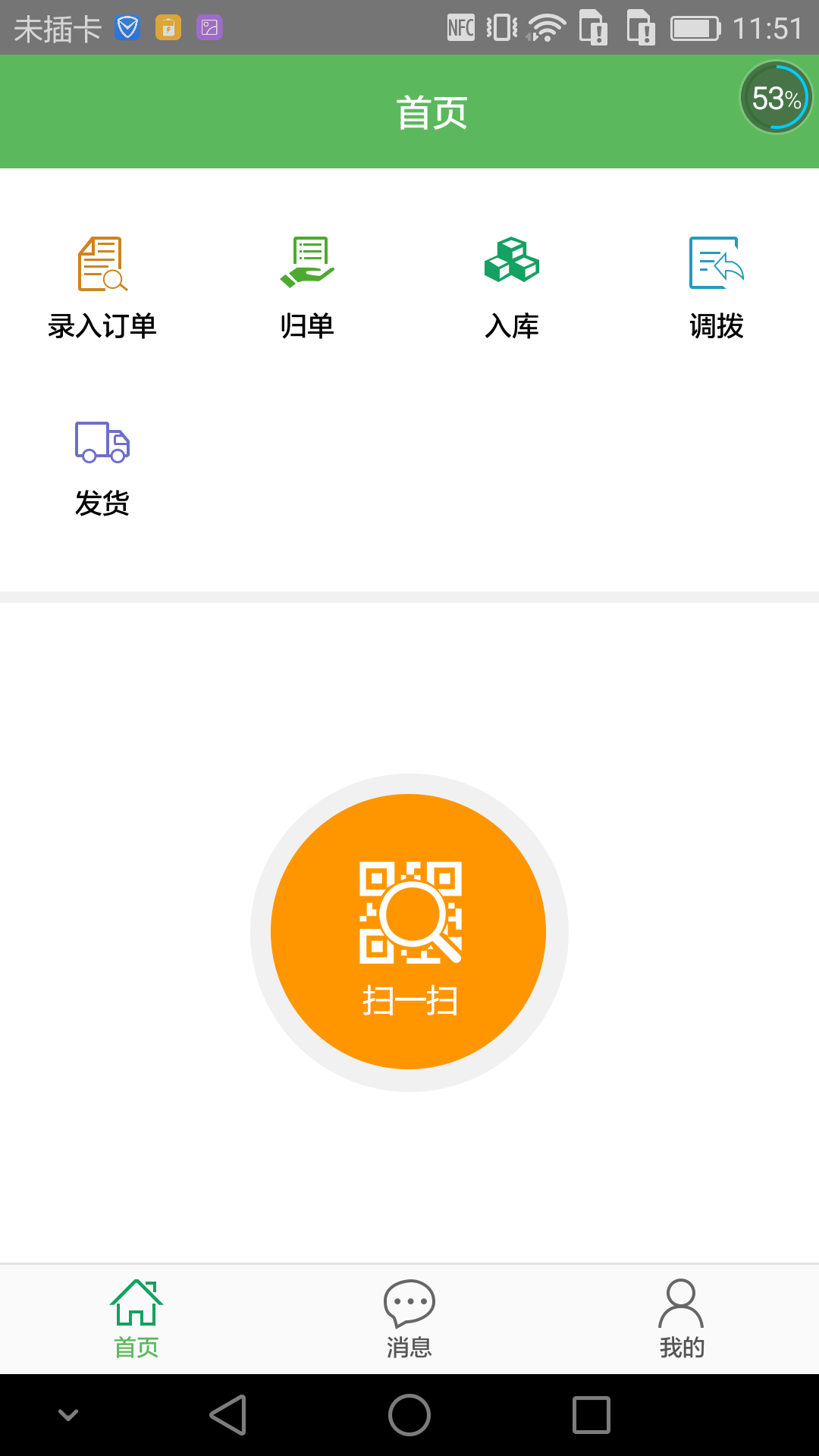
Task: Tap the 53% circular battery progress ring
Action: 776,97
